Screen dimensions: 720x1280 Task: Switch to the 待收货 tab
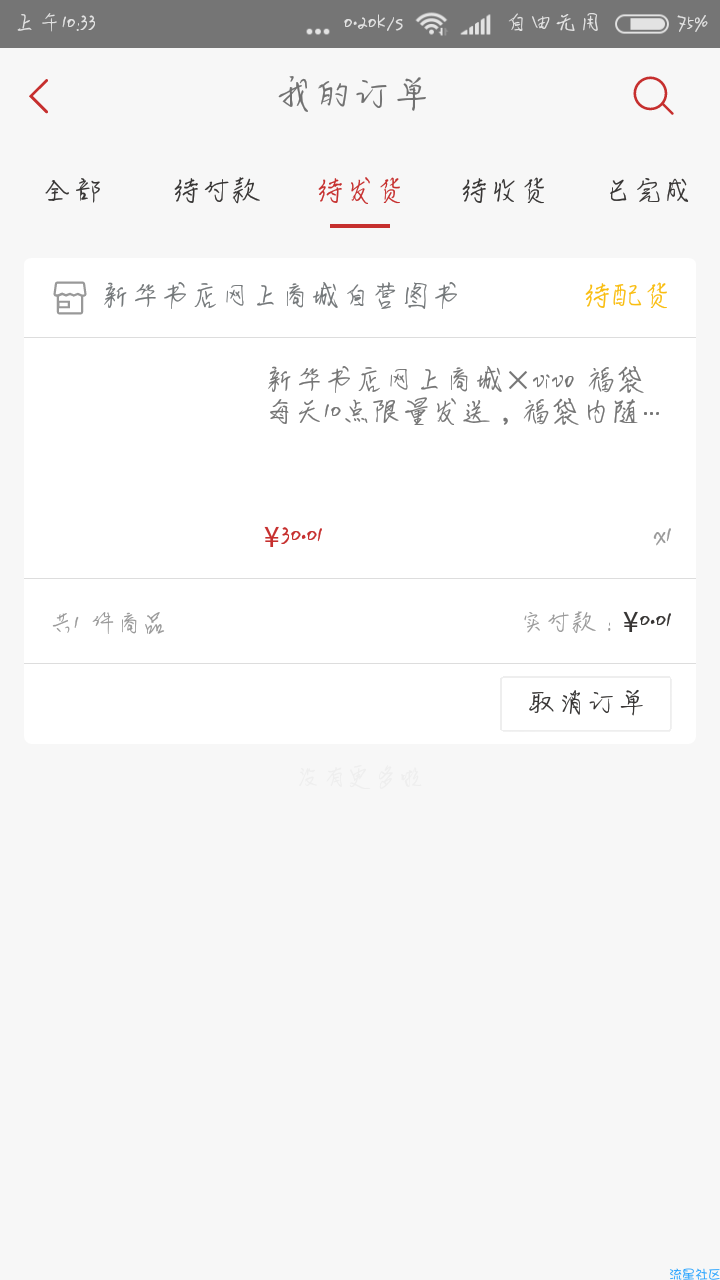coord(504,190)
